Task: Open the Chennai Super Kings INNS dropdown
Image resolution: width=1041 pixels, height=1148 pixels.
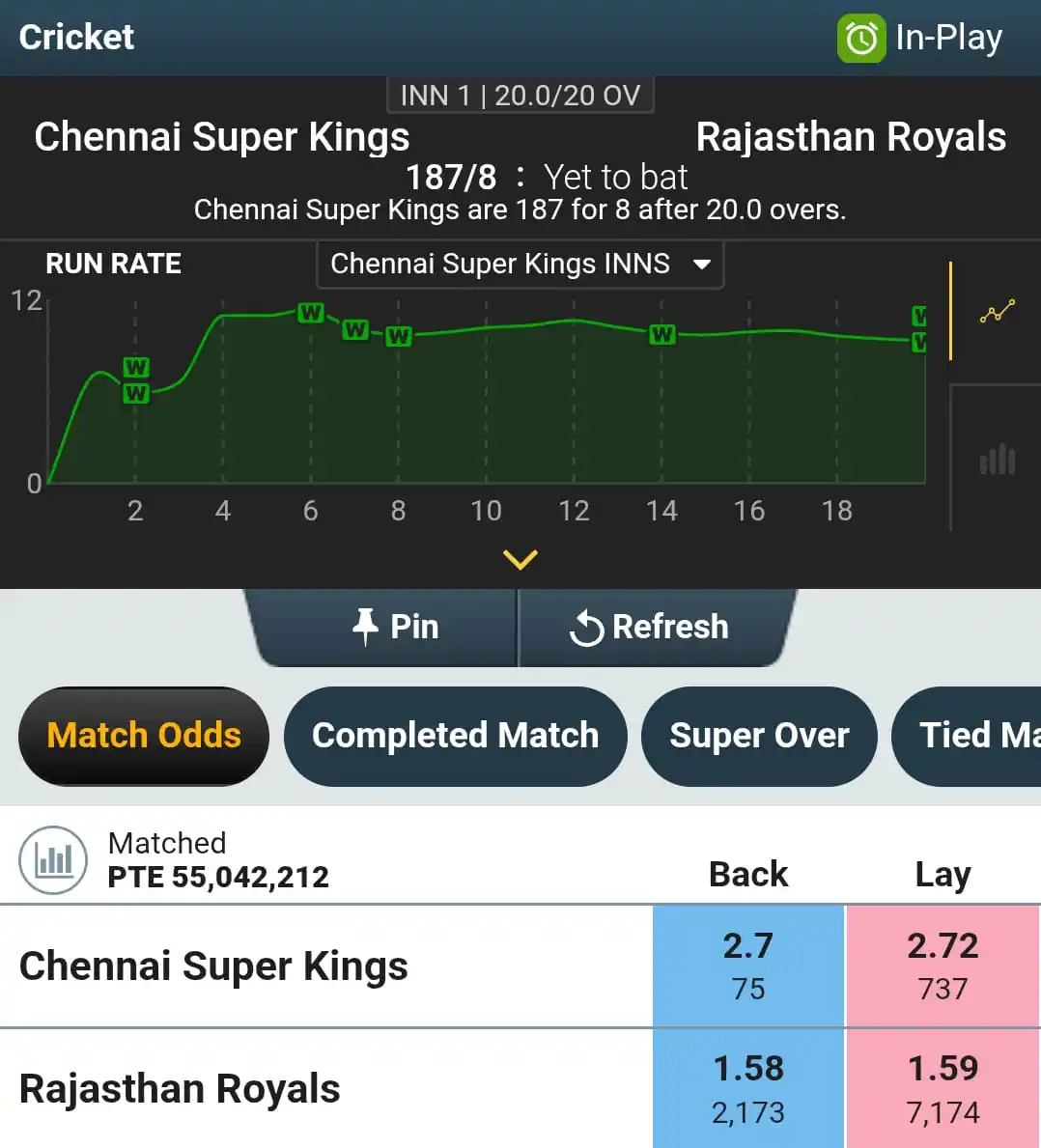Action: pyautogui.click(x=520, y=264)
